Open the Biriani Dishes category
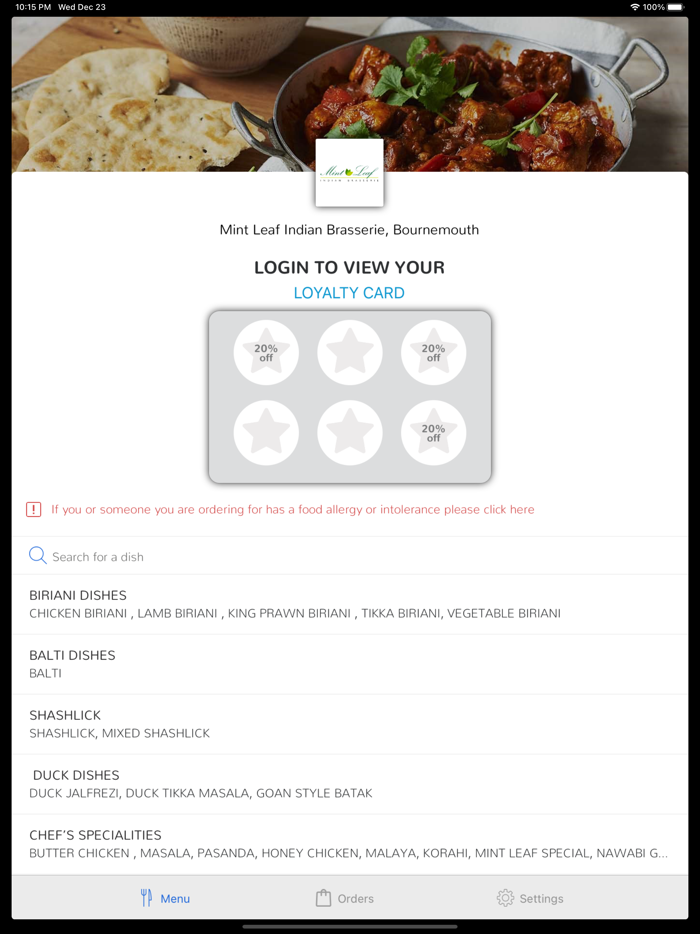700x934 pixels. 349,604
